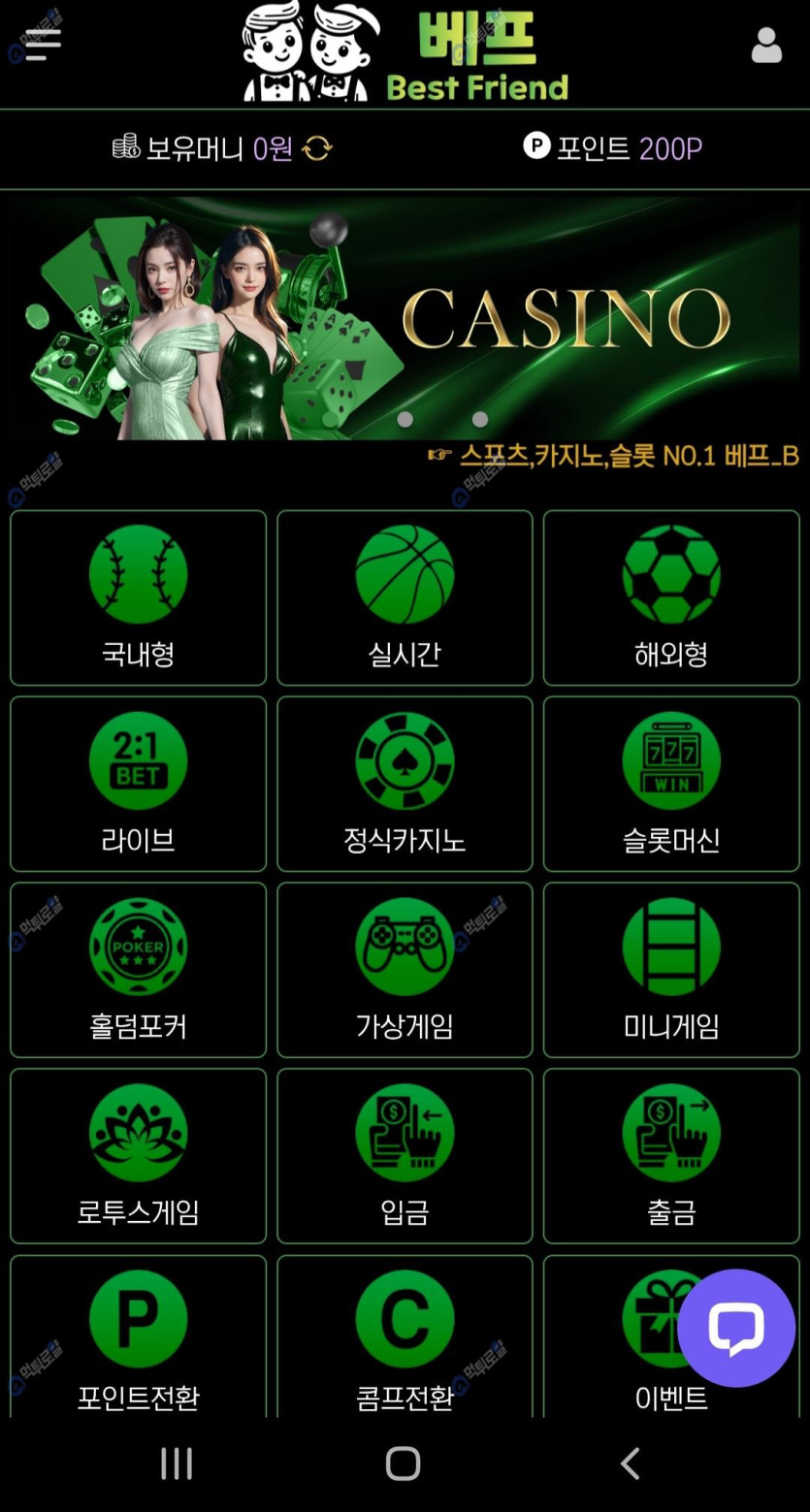
Task: Select the 실시간 tile
Action: [405, 597]
